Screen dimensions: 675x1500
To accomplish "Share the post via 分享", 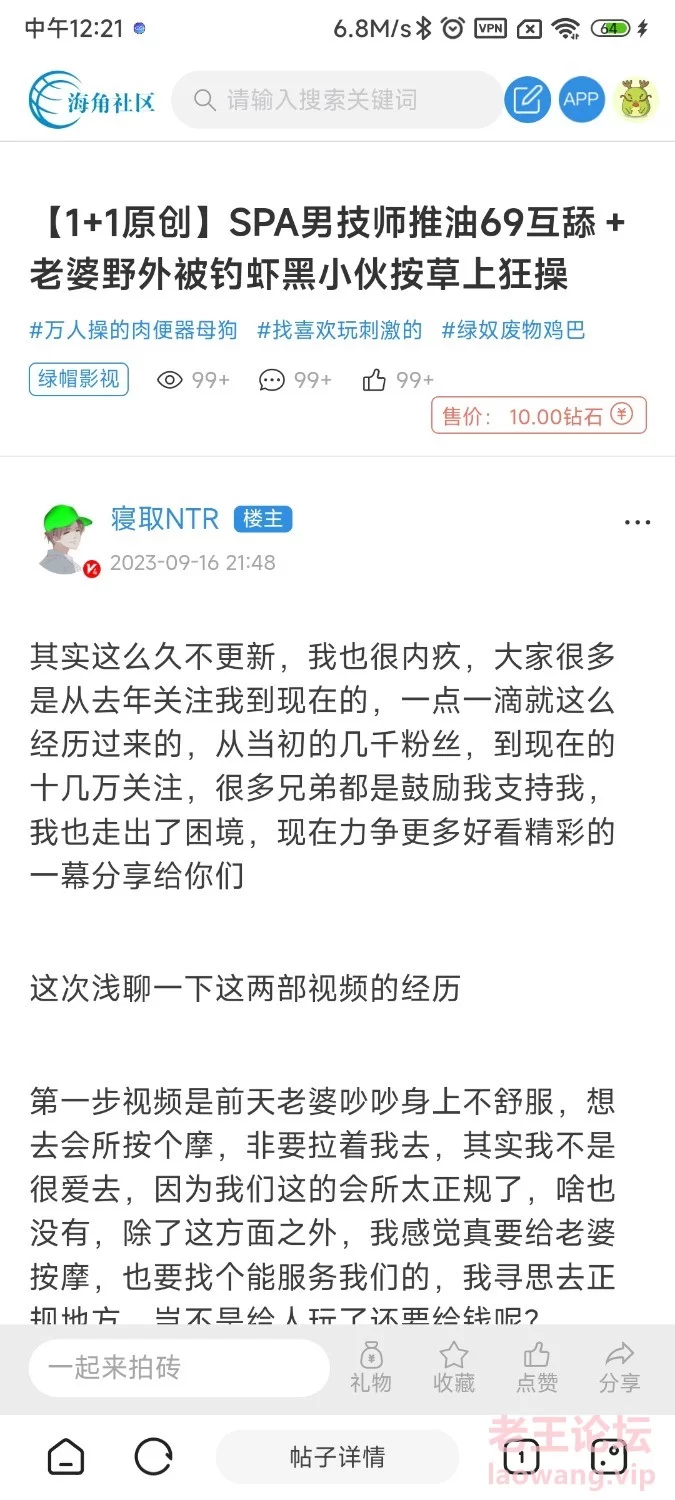I will (619, 1368).
